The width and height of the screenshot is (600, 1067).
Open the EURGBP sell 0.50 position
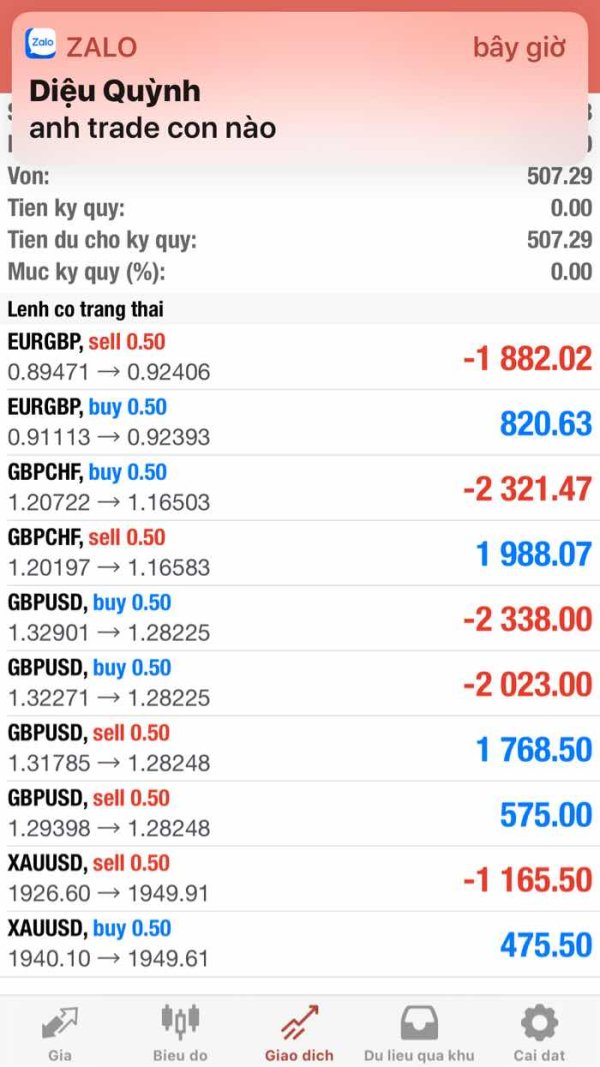point(300,357)
